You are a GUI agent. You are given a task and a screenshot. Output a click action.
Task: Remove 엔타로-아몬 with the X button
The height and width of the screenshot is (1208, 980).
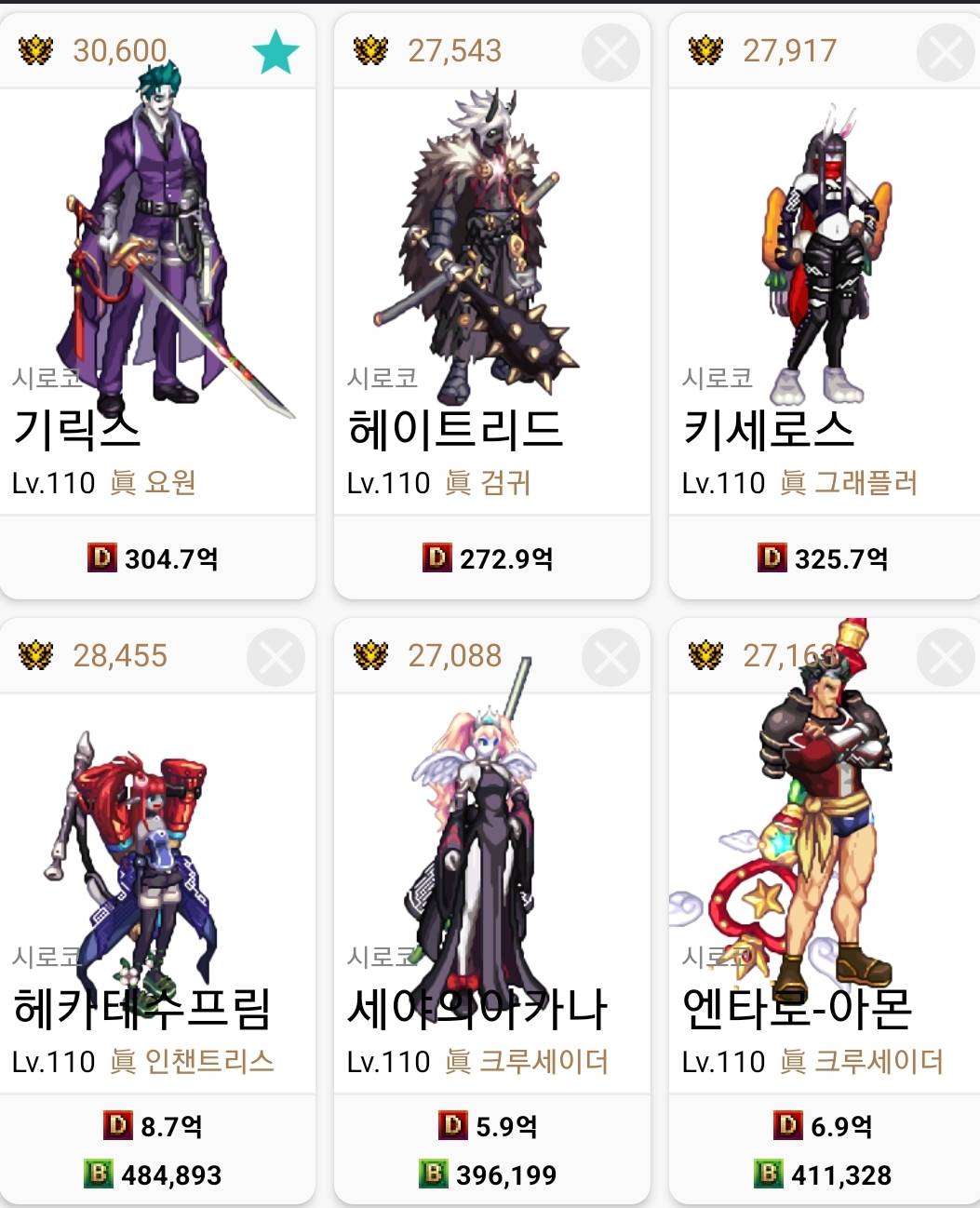pos(946,658)
